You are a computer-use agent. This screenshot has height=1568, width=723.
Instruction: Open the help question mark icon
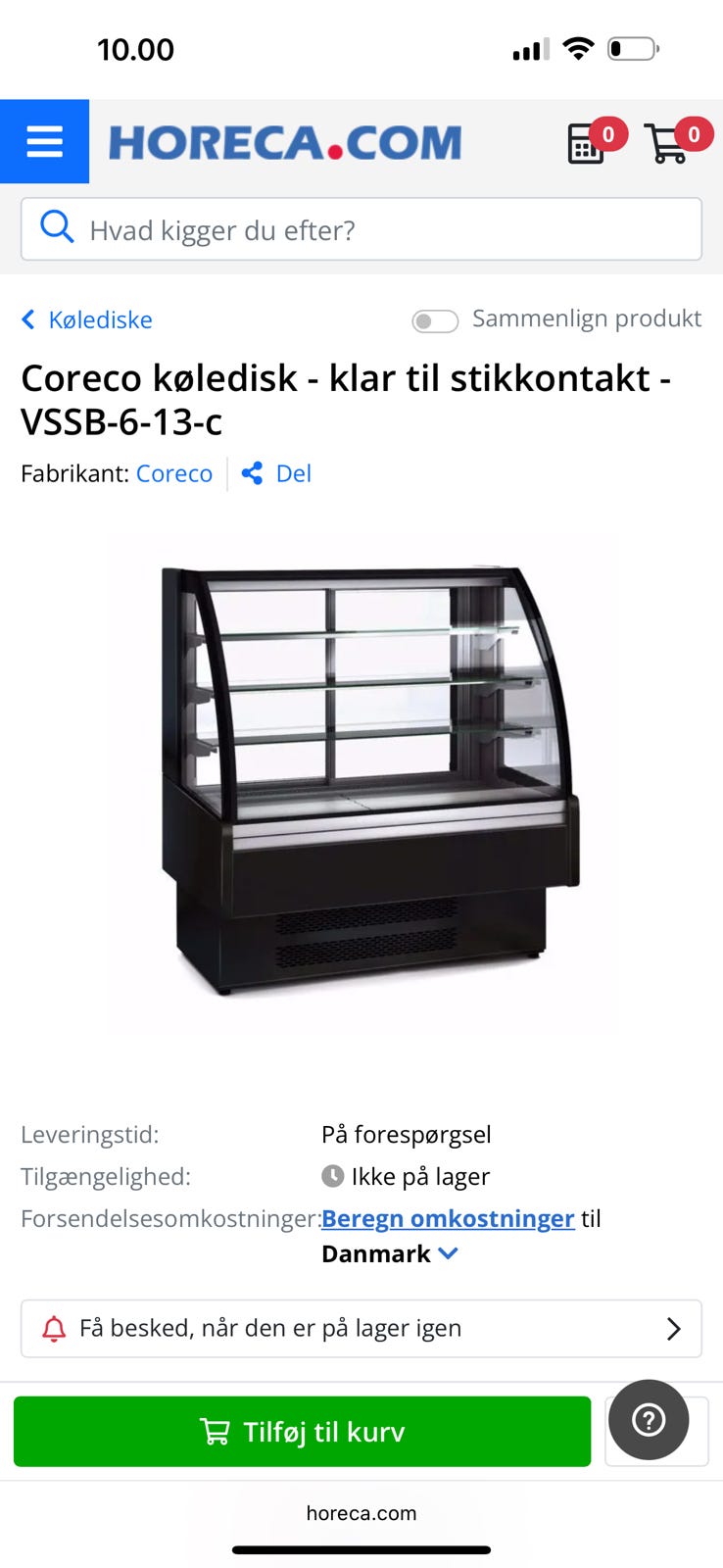(649, 1420)
